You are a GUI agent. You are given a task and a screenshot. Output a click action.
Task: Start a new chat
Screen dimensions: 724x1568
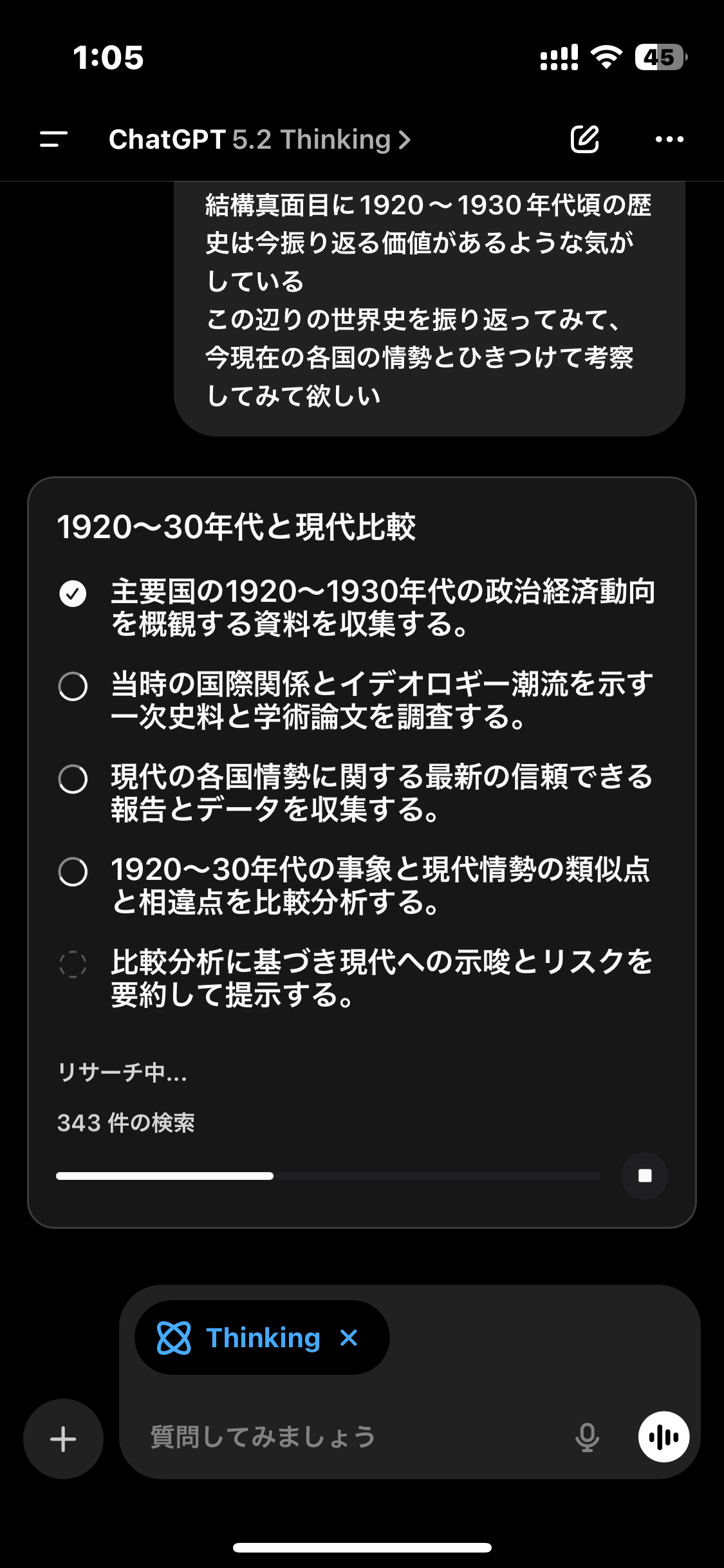point(584,139)
